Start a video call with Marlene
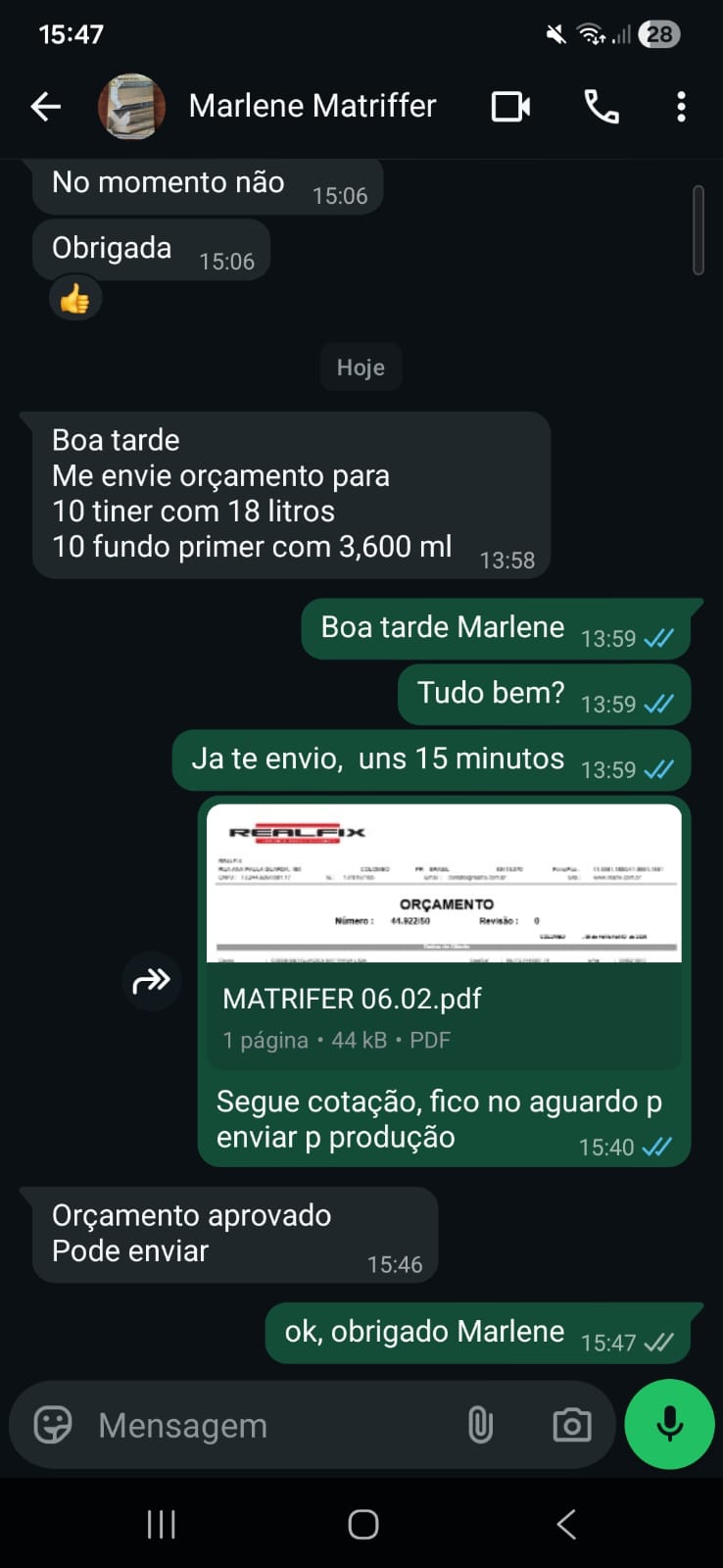This screenshot has height=1568, width=723. coord(510,106)
